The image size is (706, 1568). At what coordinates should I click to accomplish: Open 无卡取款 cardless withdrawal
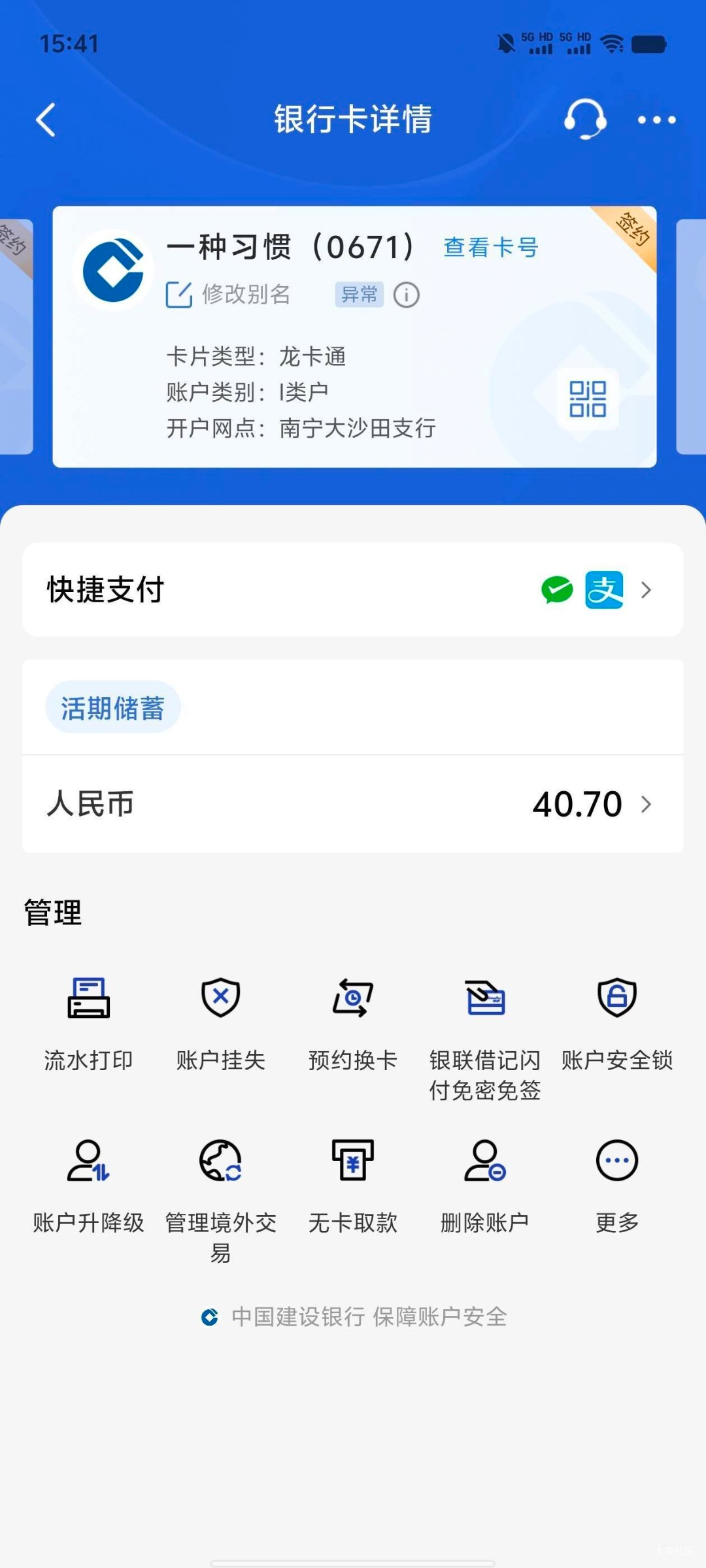[353, 1186]
